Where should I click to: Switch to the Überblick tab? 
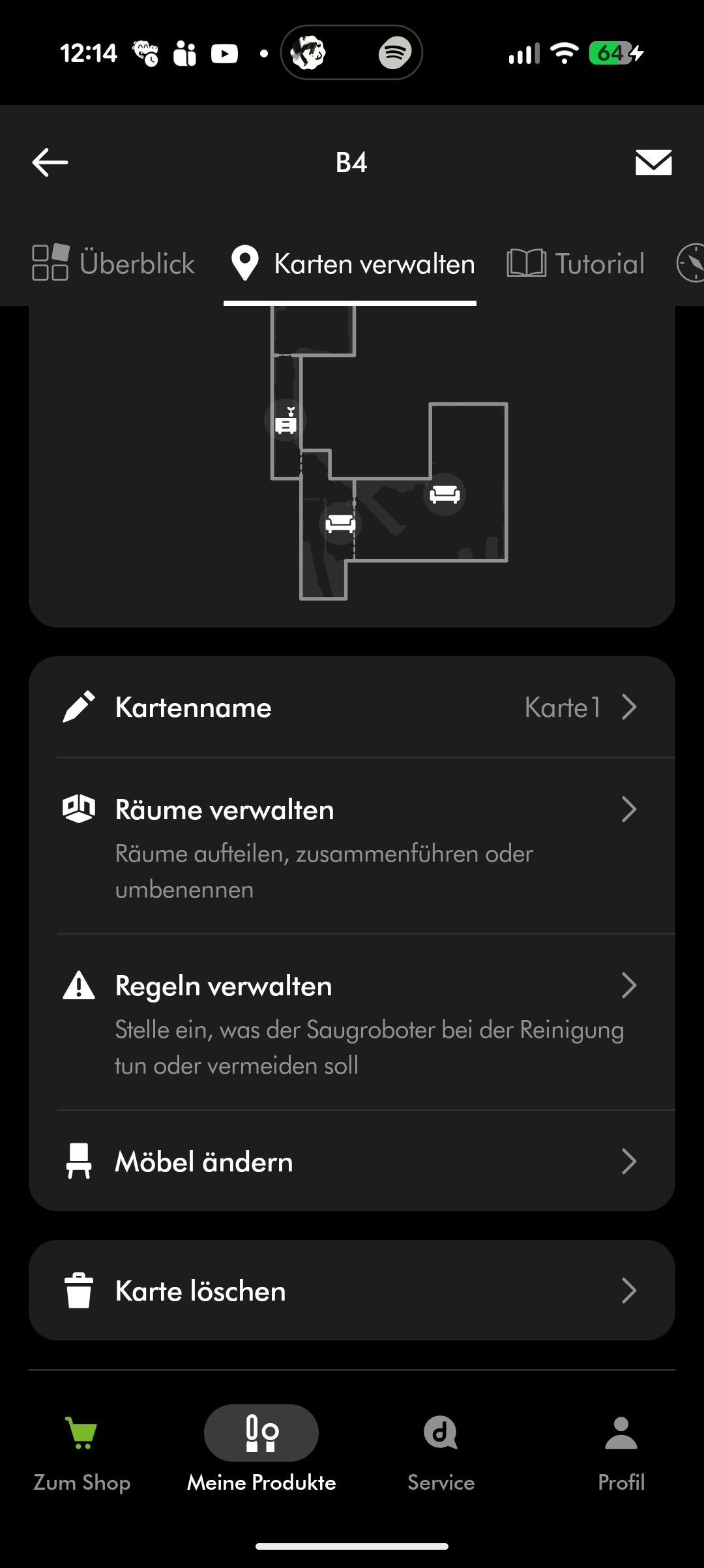coord(114,264)
